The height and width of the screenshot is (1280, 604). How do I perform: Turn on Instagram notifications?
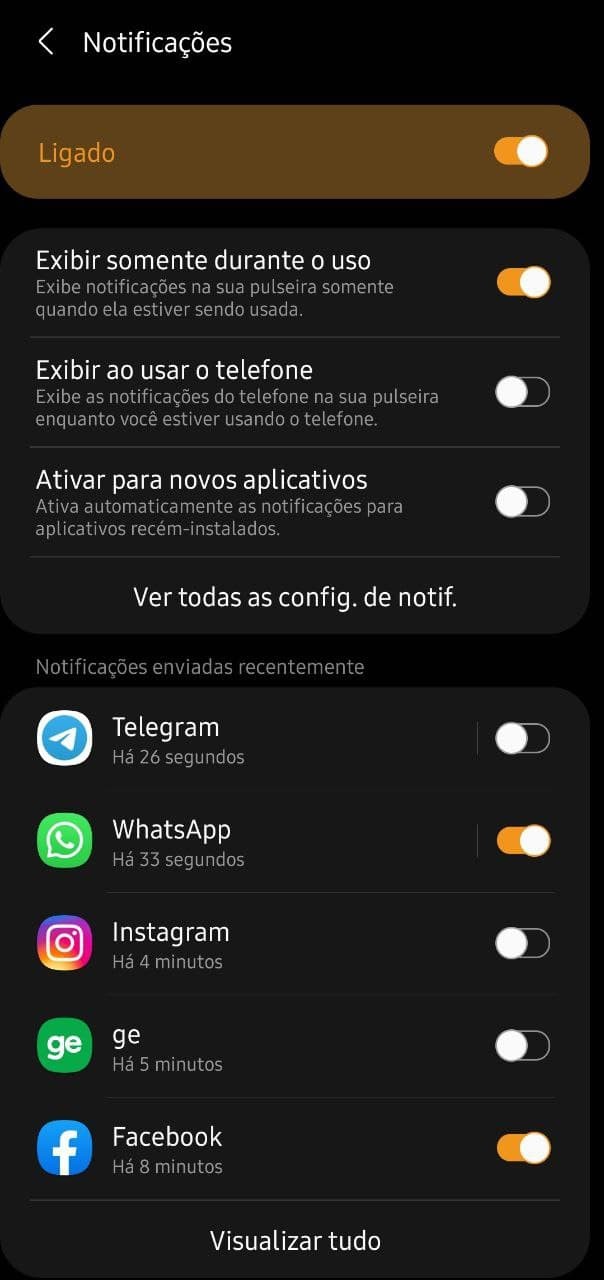[523, 943]
